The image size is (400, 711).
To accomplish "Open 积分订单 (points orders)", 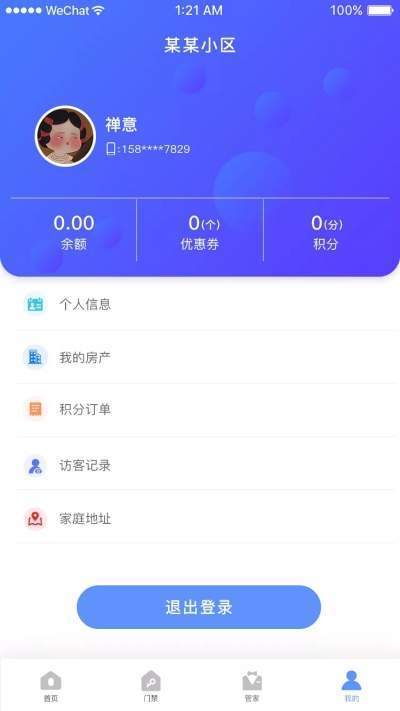I will point(200,410).
